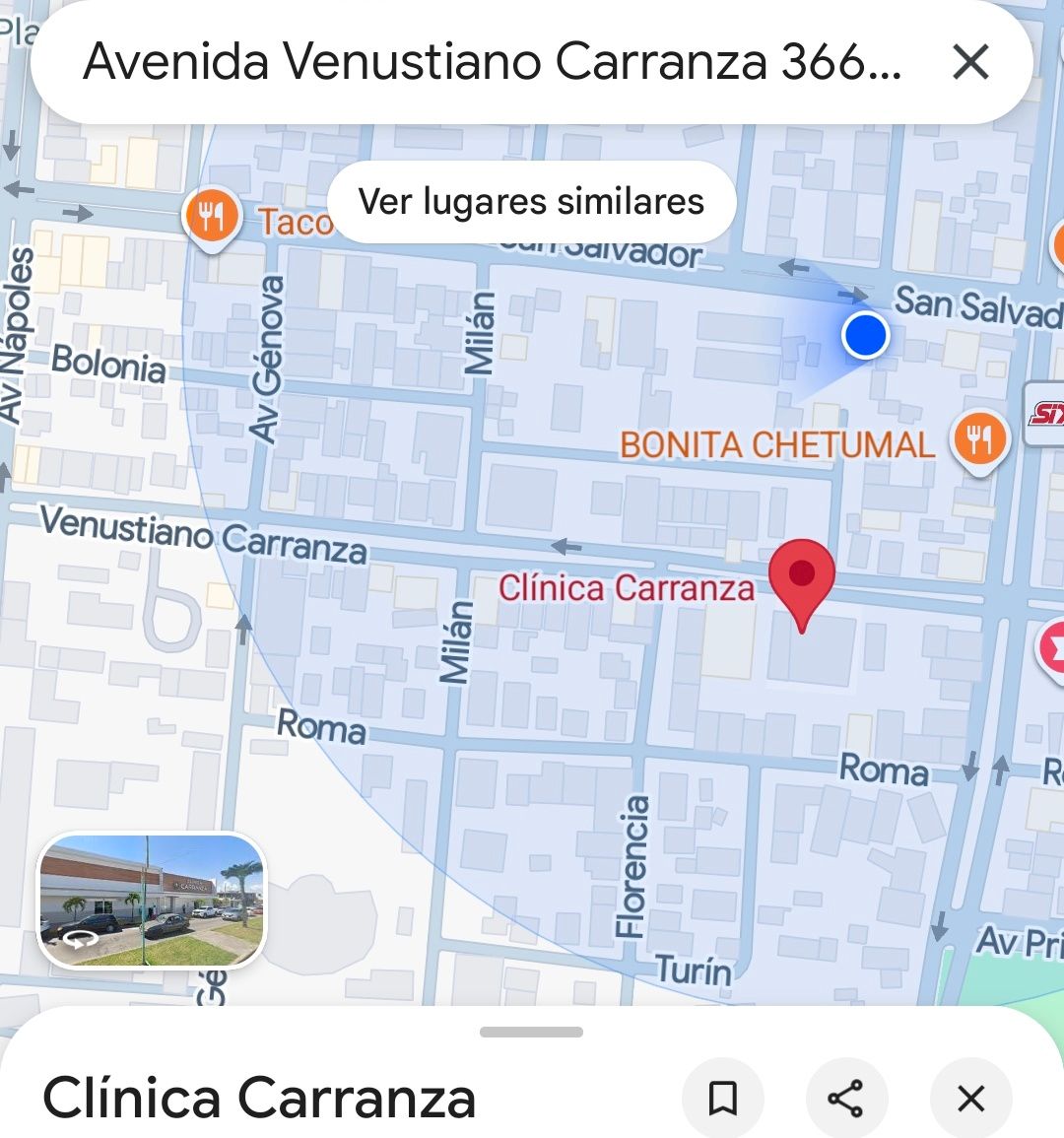Screen dimensions: 1064x1138
Task: Open BONITA CHETUMAL restaurant marker
Action: pyautogui.click(x=978, y=438)
